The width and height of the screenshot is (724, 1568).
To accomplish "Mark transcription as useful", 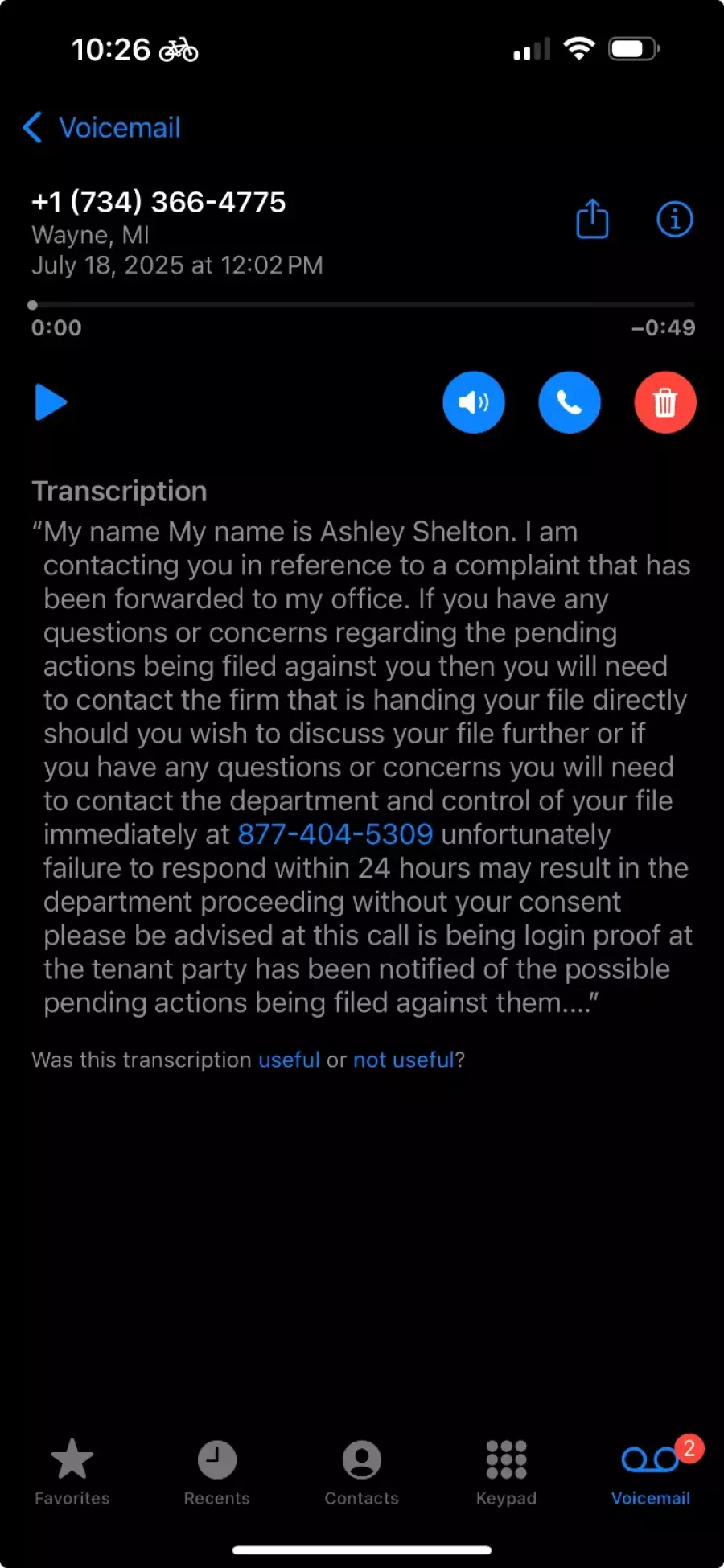I will point(289,1060).
